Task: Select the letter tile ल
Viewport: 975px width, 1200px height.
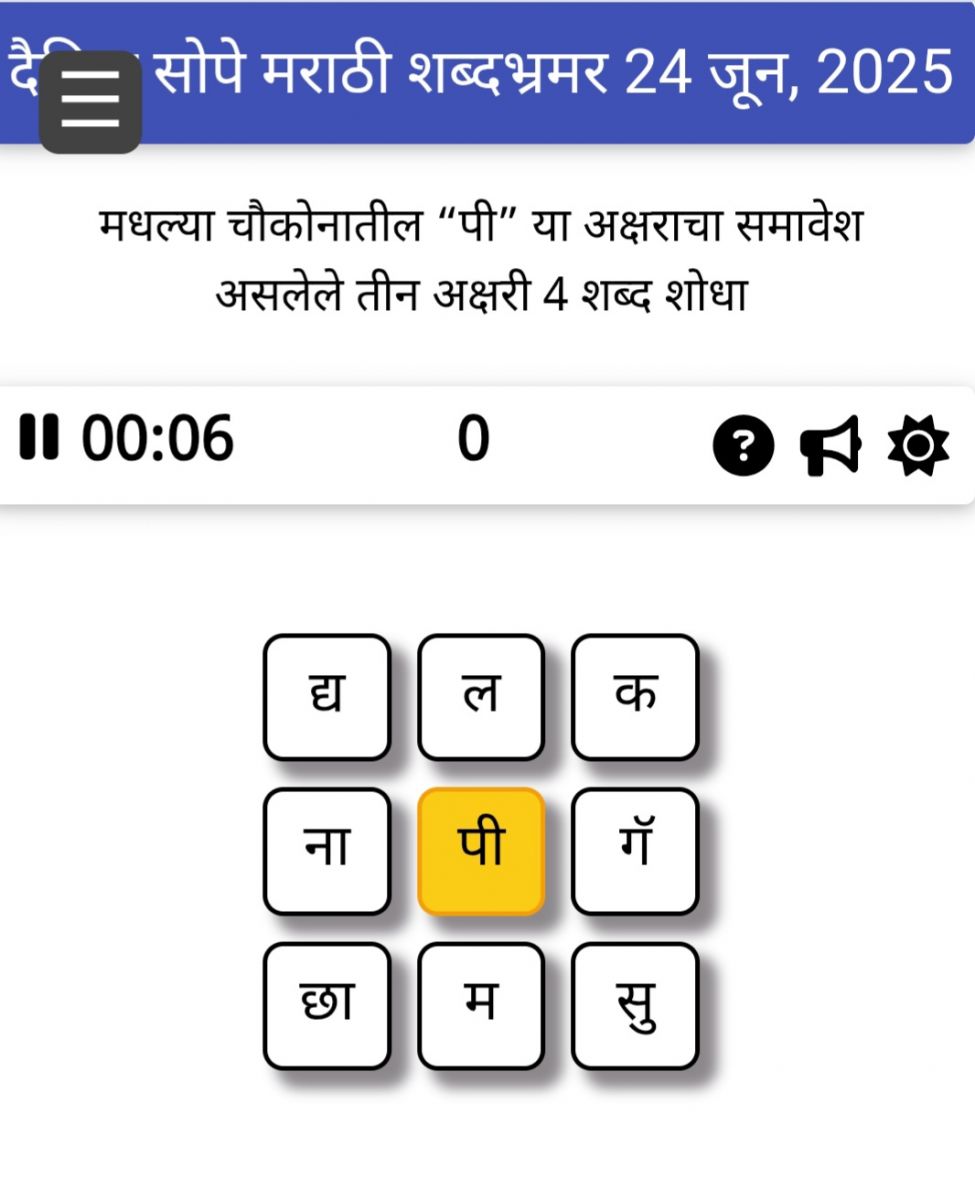Action: (480, 697)
